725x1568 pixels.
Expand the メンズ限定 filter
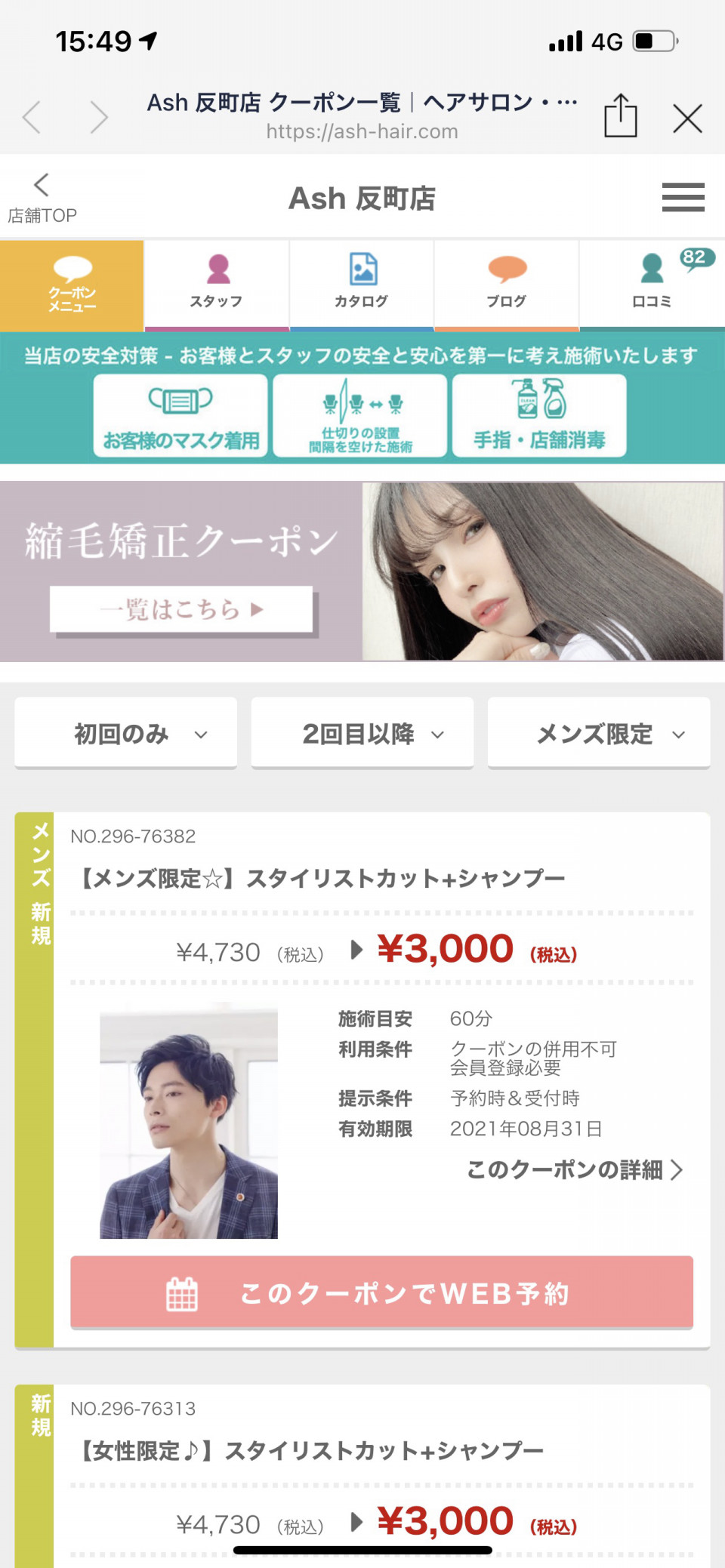[x=599, y=733]
